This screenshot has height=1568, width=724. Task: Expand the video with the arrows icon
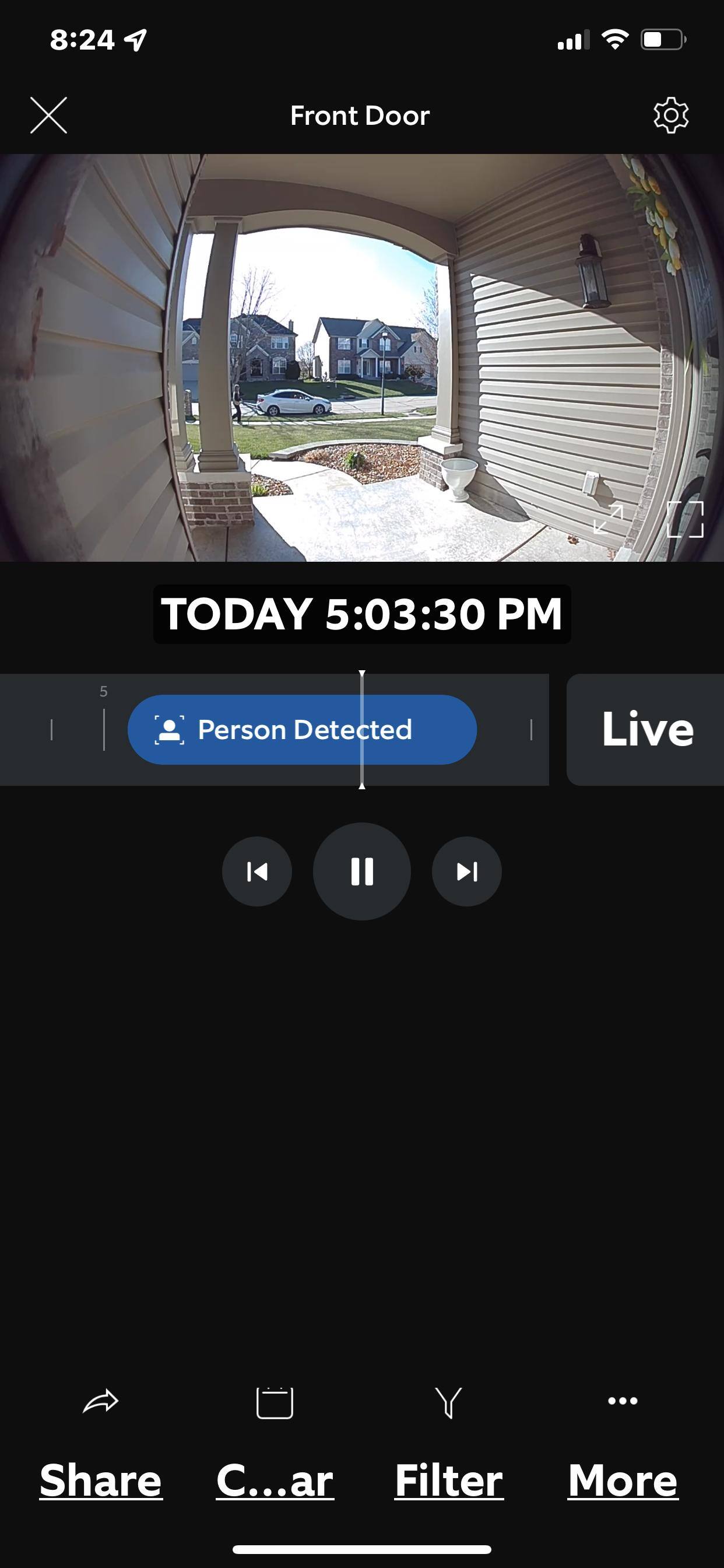pos(608,519)
